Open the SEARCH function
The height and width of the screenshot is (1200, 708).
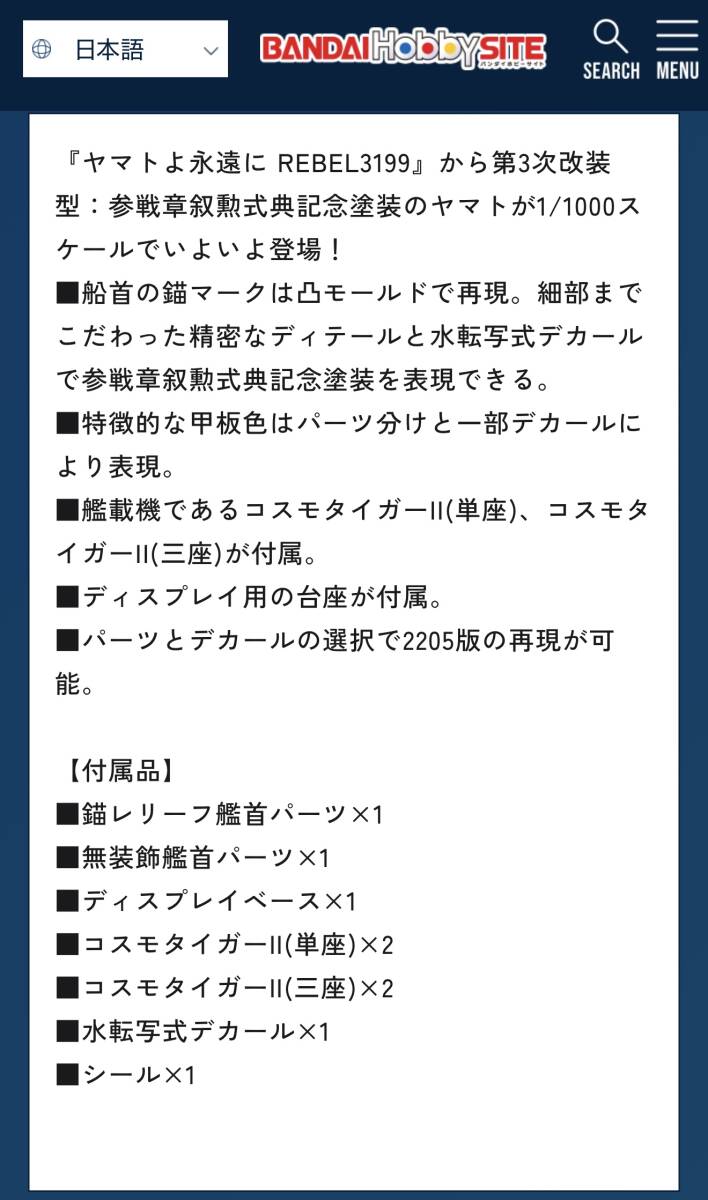[x=611, y=49]
